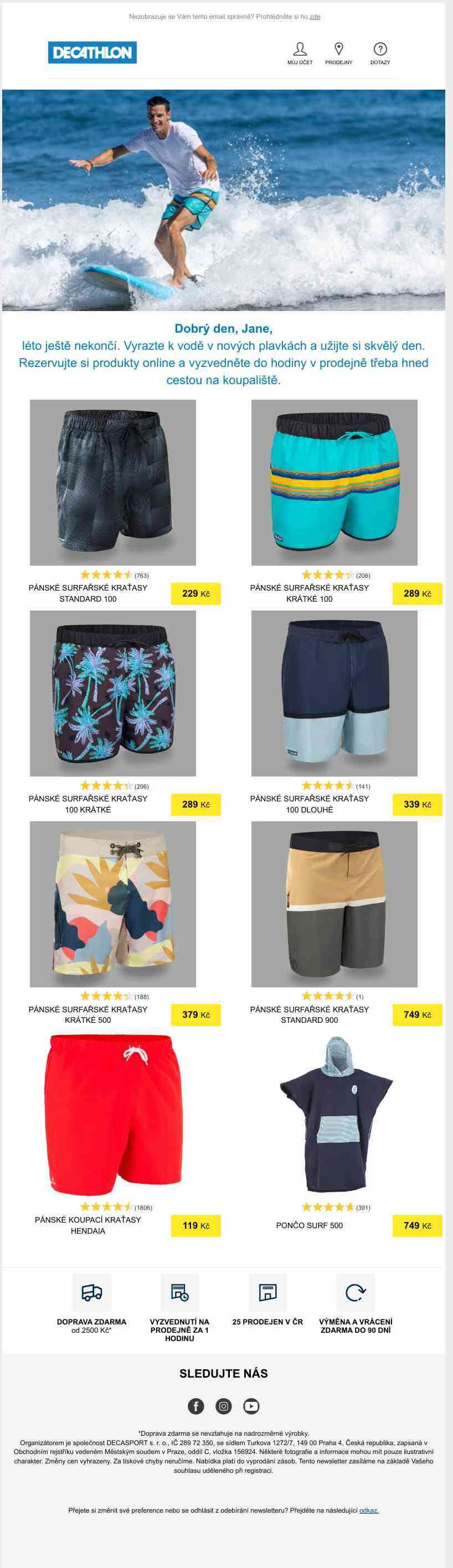Screen dimensions: 453x1568
Task: Open Decathlon Instagram profile
Action: (224, 1406)
